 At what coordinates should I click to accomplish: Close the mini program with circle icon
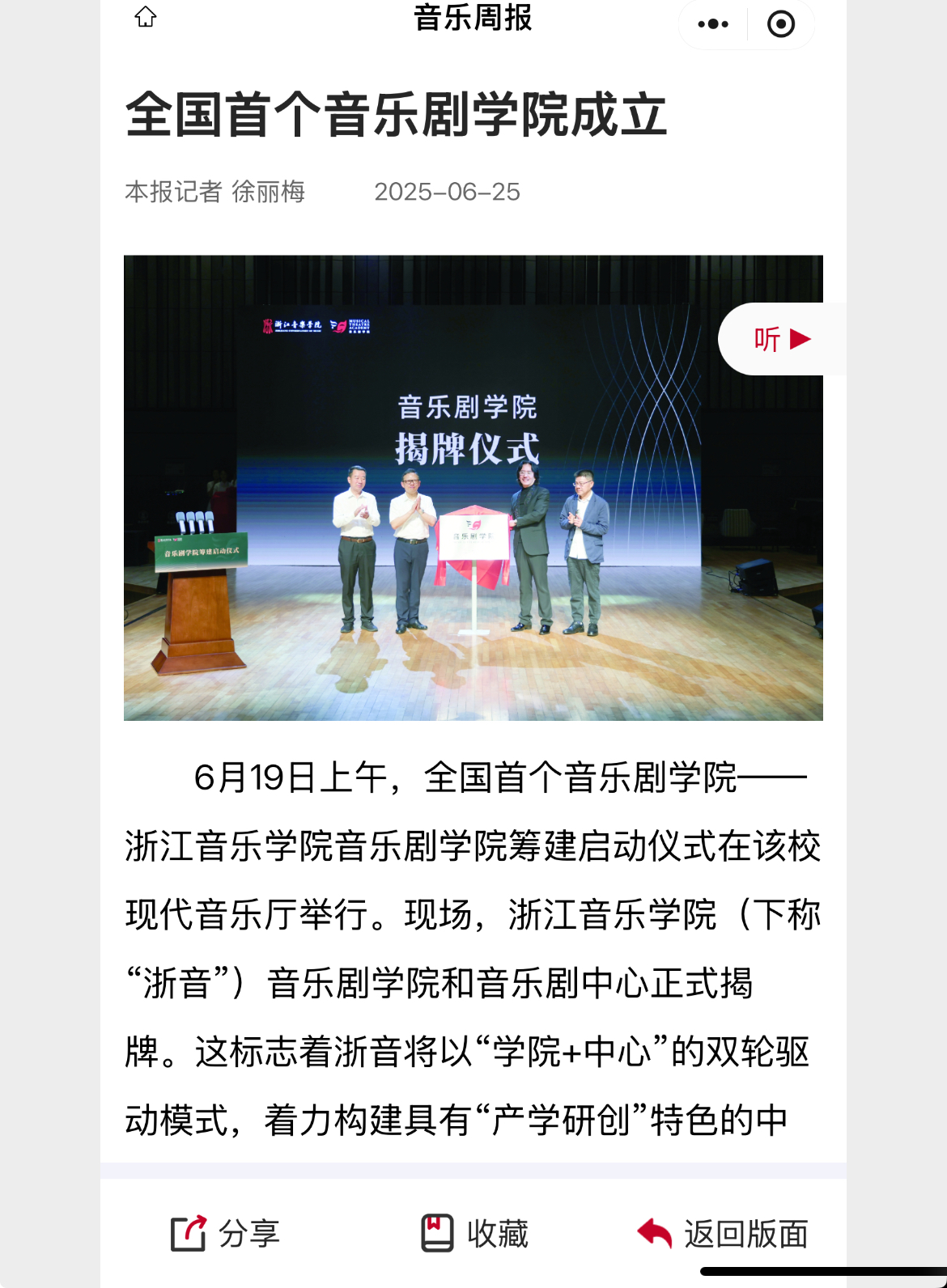780,24
